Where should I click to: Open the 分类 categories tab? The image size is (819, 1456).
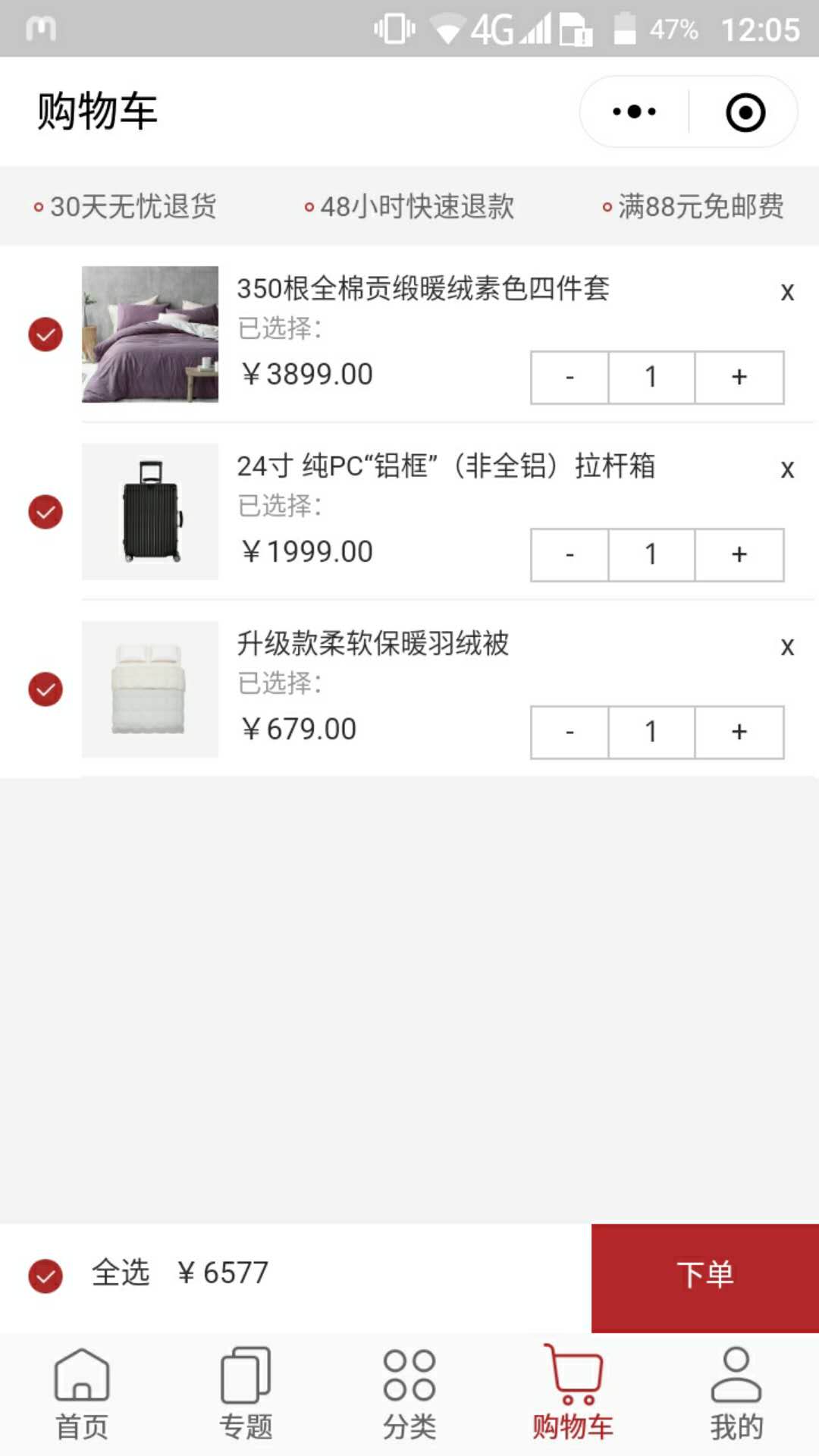point(409,1394)
